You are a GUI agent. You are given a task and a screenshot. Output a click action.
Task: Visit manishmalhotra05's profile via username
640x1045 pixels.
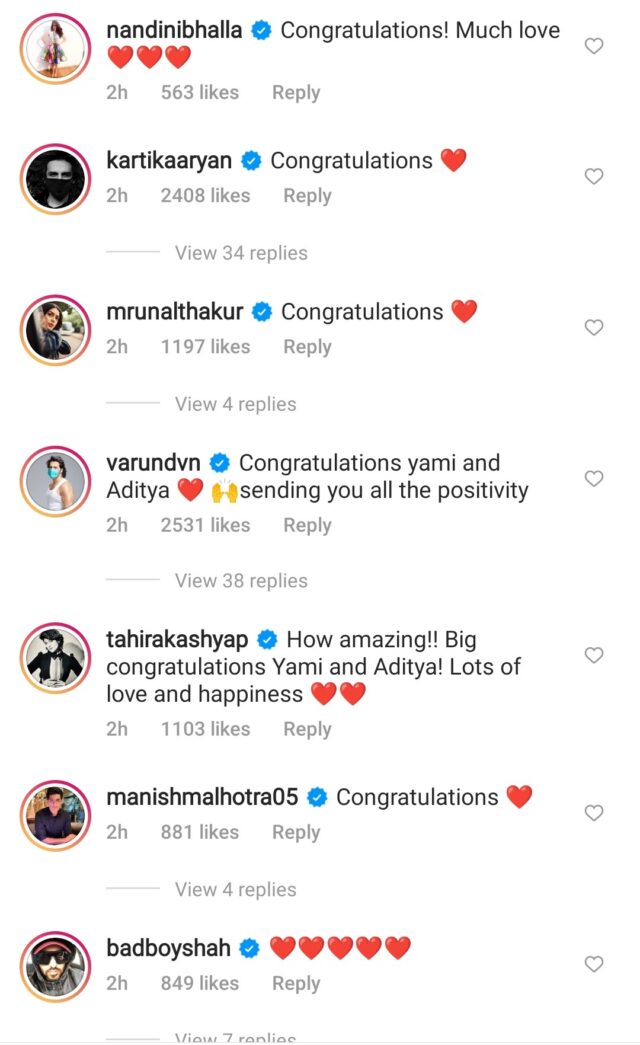[203, 797]
